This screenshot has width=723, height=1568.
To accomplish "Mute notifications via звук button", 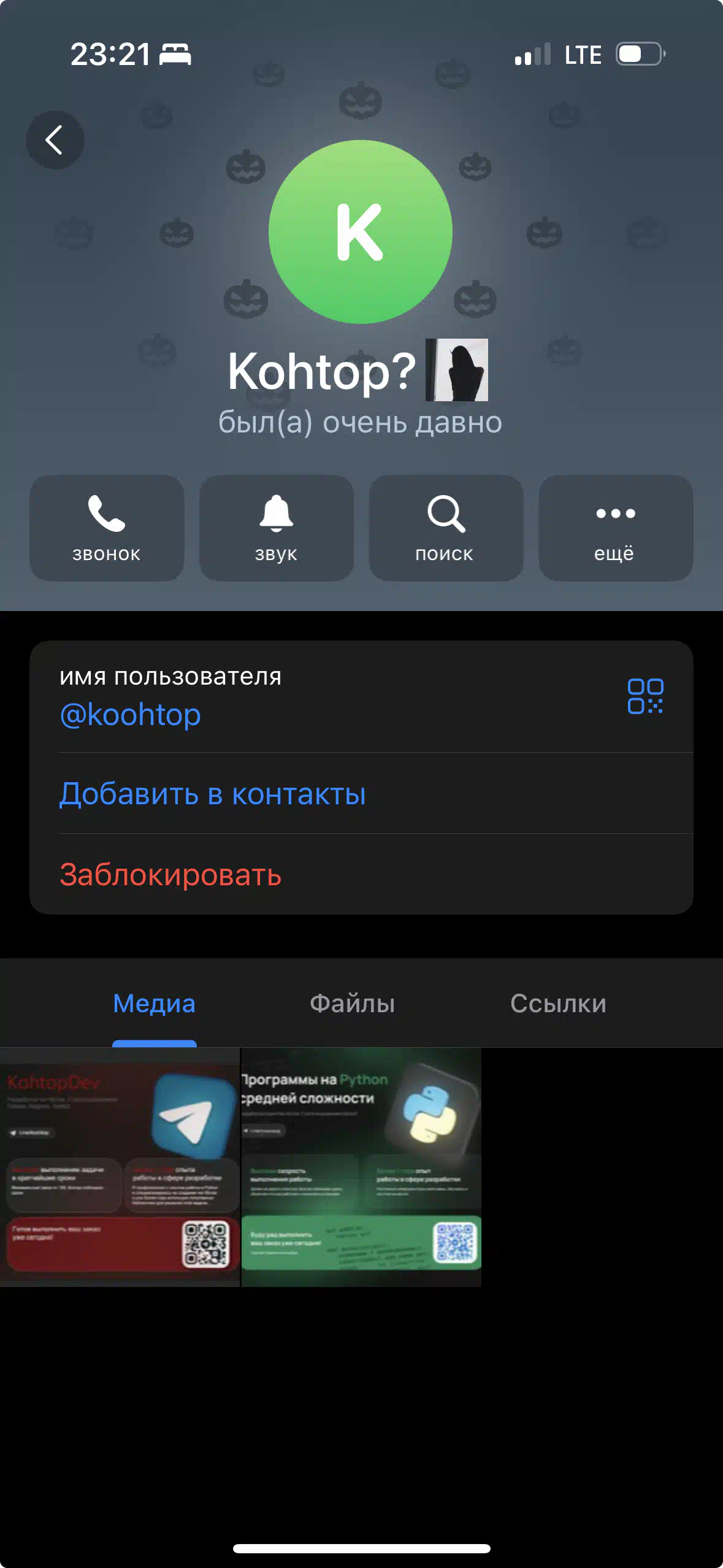I will [x=277, y=528].
